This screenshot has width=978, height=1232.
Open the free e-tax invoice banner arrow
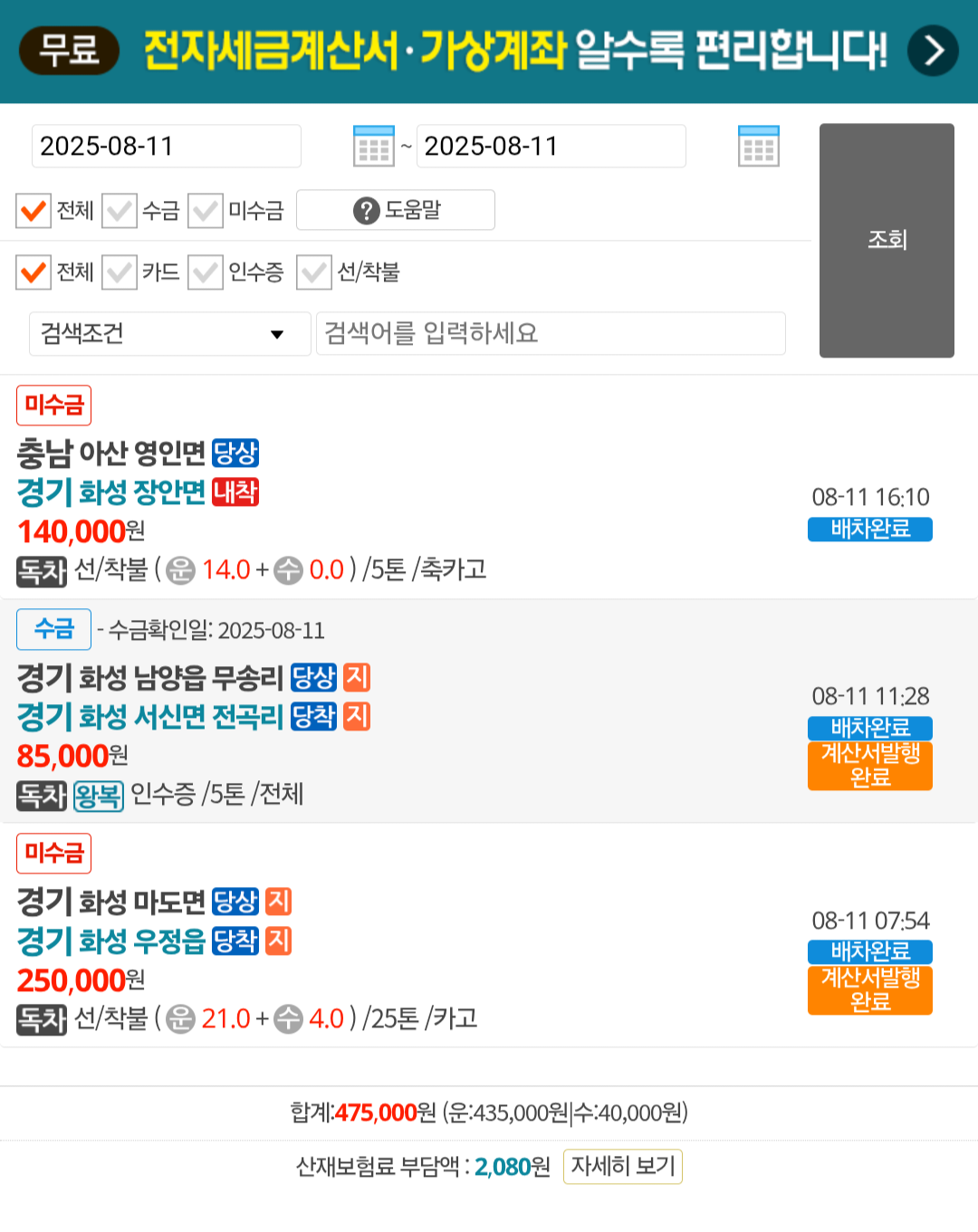click(x=933, y=51)
